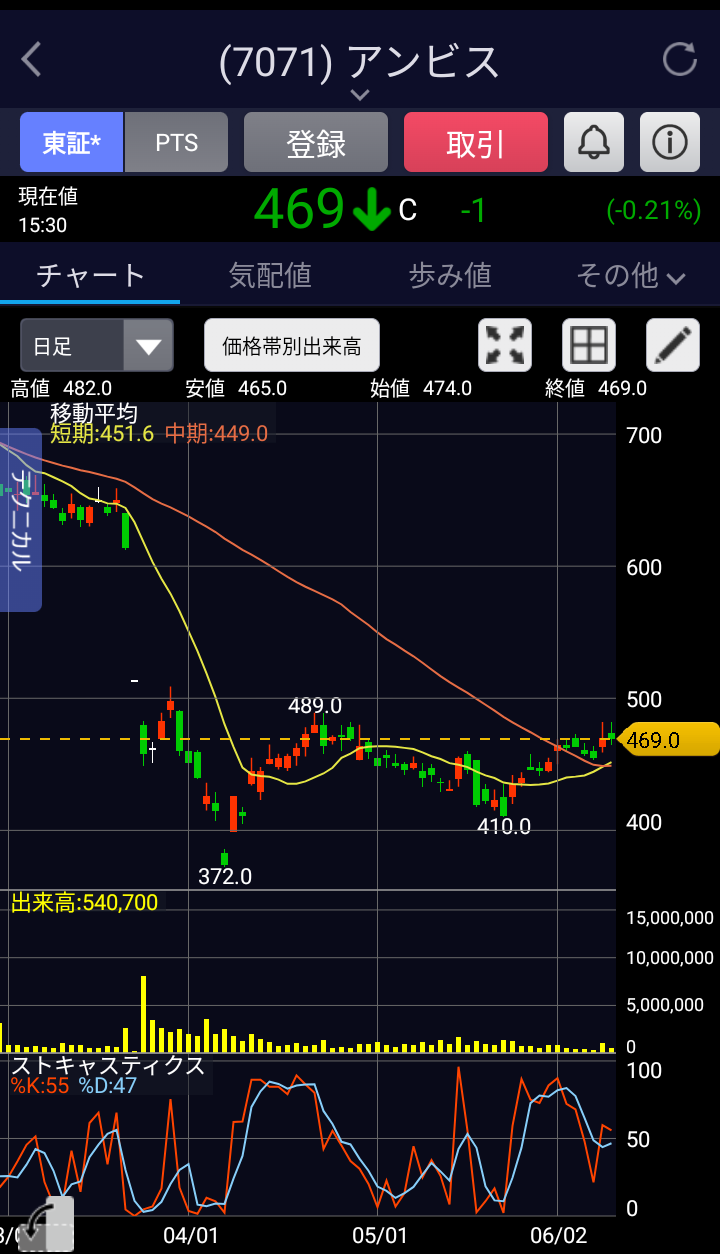720x1254 pixels.
Task: Select the 東証 market button
Action: [x=72, y=143]
